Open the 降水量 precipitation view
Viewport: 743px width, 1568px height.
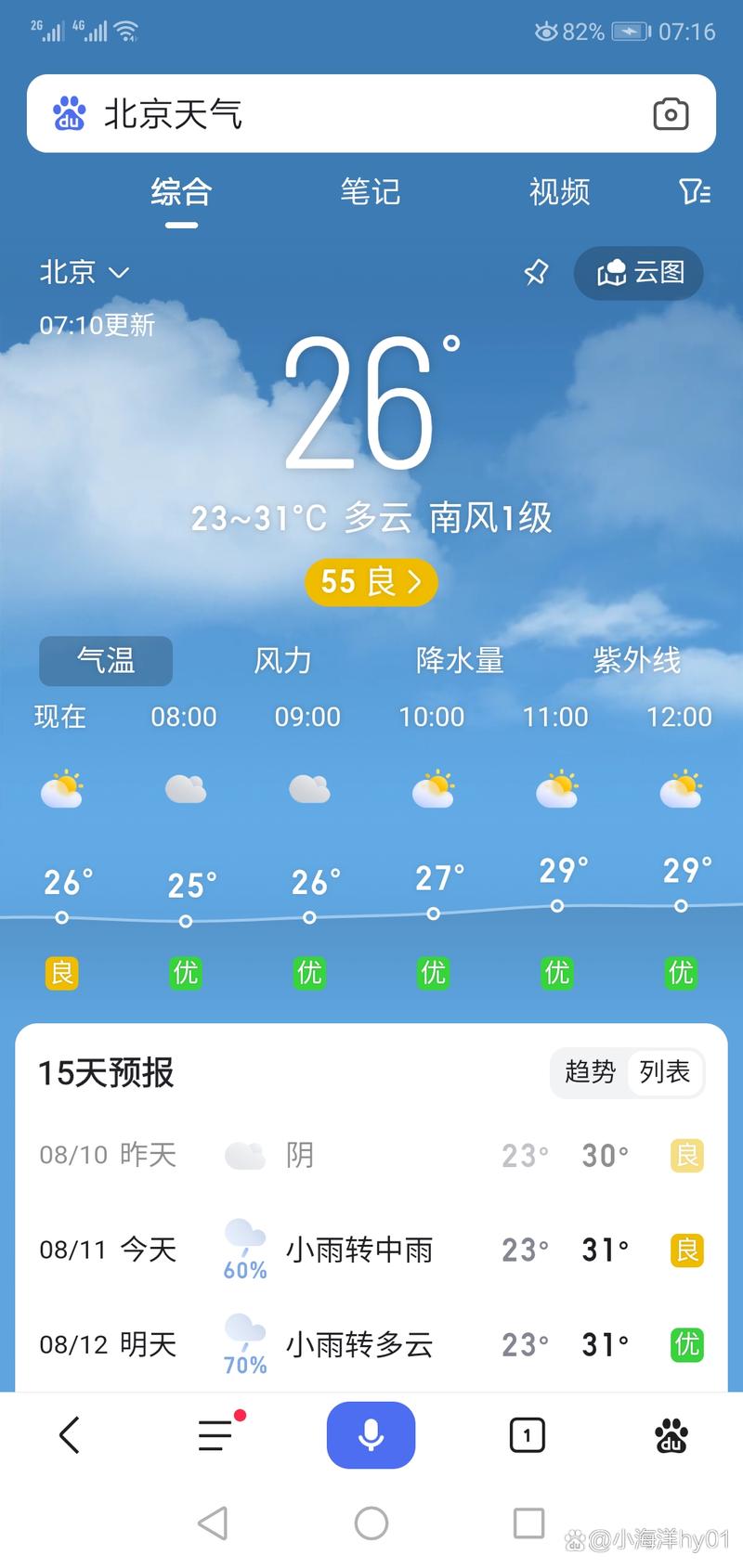coord(460,661)
